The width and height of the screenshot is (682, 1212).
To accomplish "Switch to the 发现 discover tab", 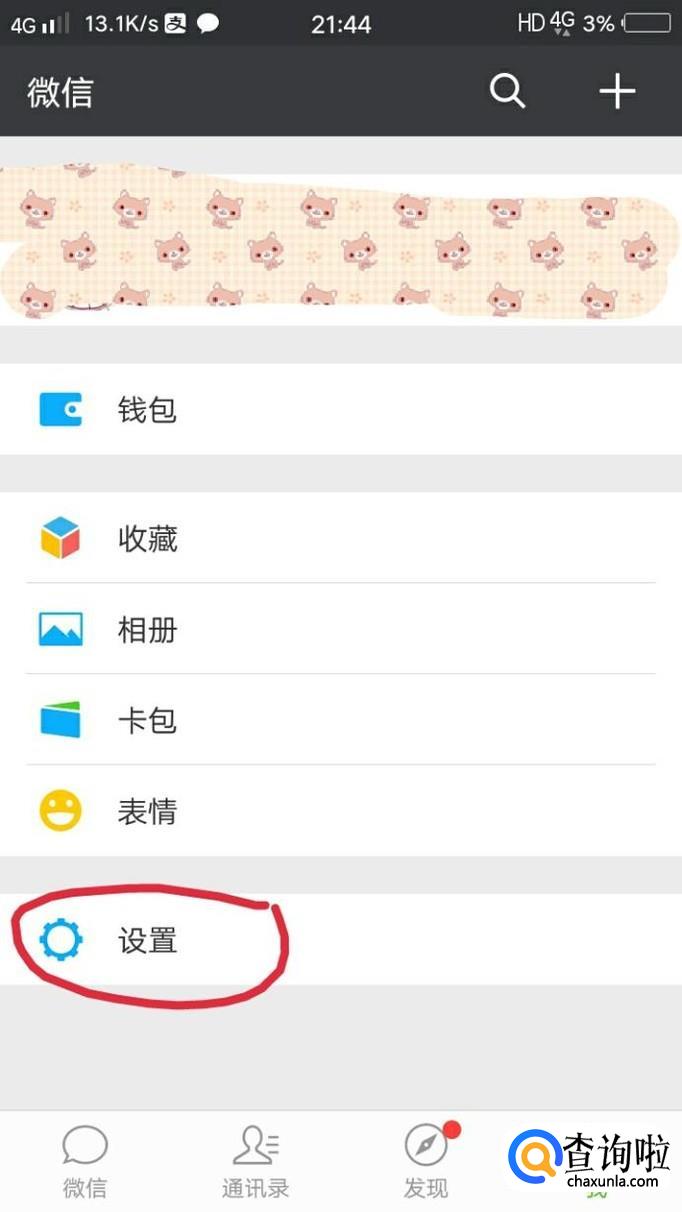I will 426,1162.
